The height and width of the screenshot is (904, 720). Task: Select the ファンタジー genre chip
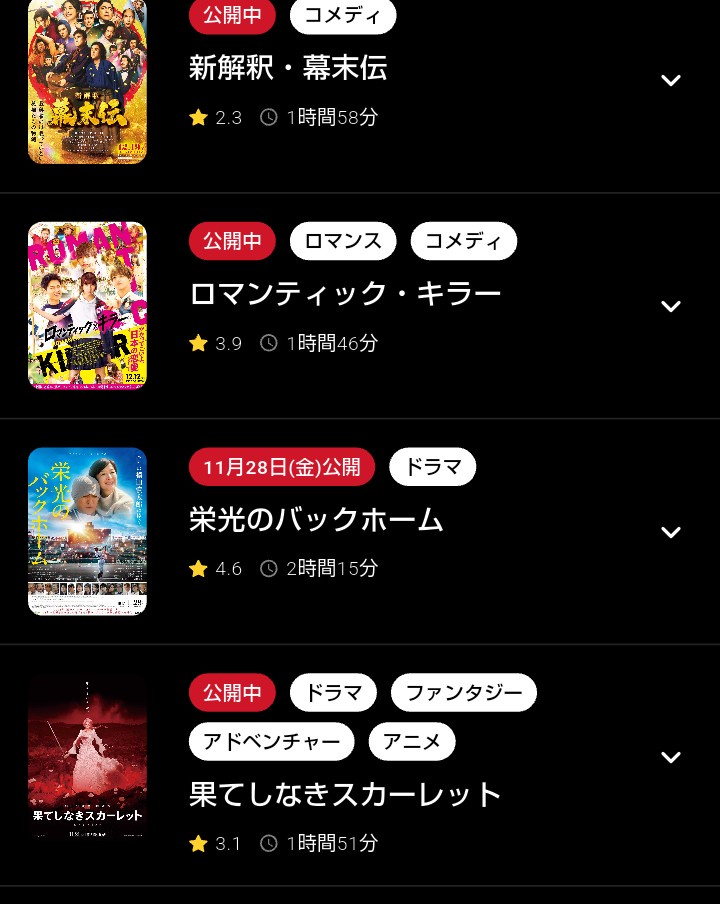464,693
